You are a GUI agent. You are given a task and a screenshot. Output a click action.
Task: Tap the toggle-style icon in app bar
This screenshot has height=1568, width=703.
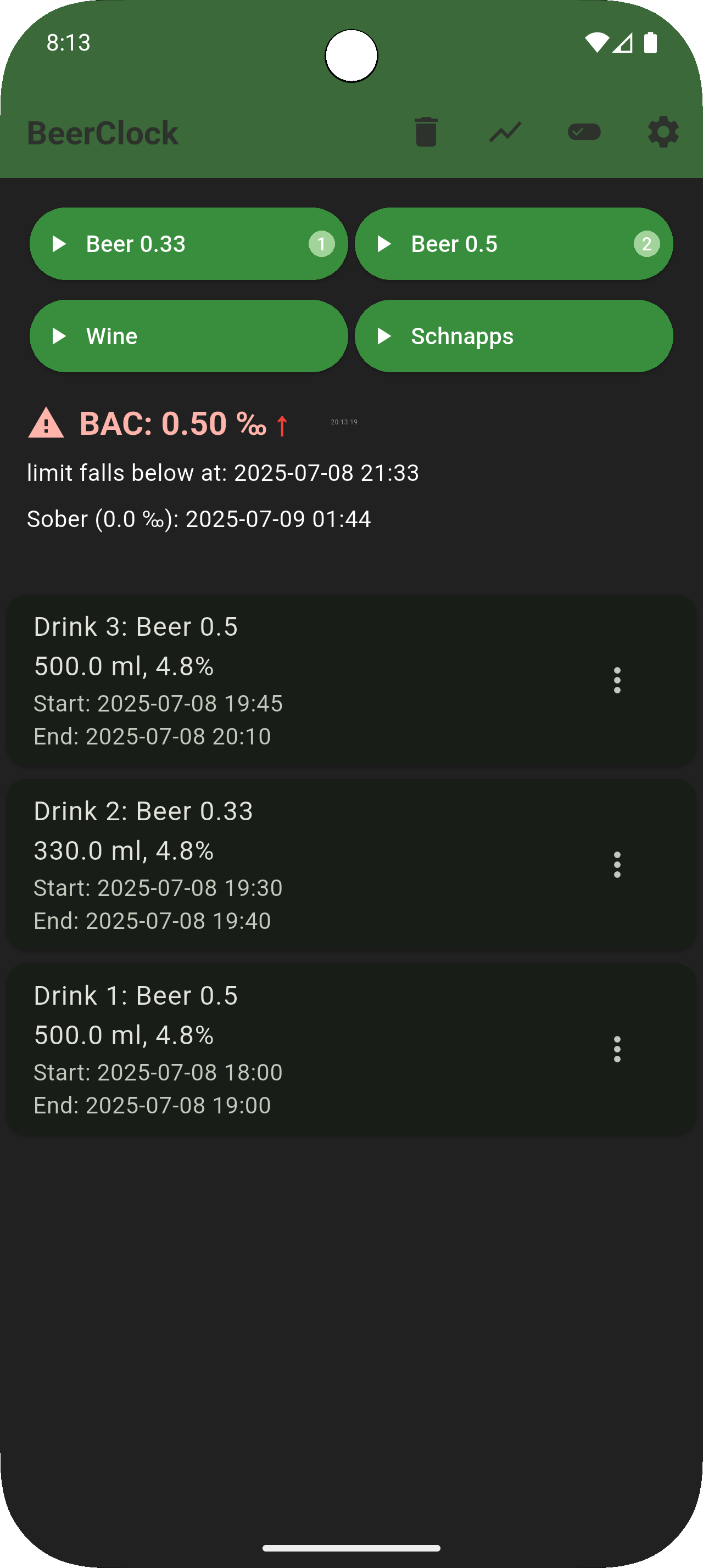[584, 132]
